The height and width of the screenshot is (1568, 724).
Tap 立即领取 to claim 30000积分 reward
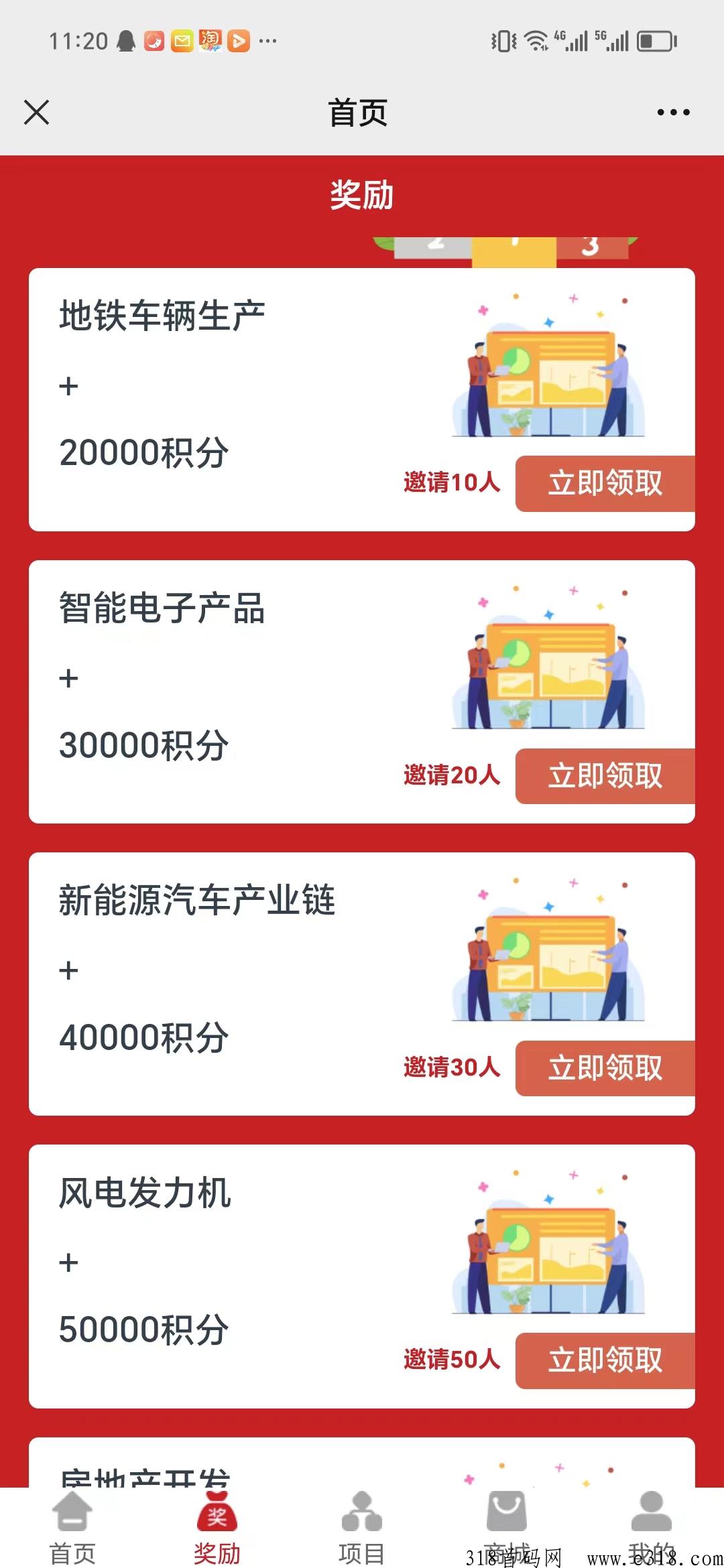coord(604,776)
